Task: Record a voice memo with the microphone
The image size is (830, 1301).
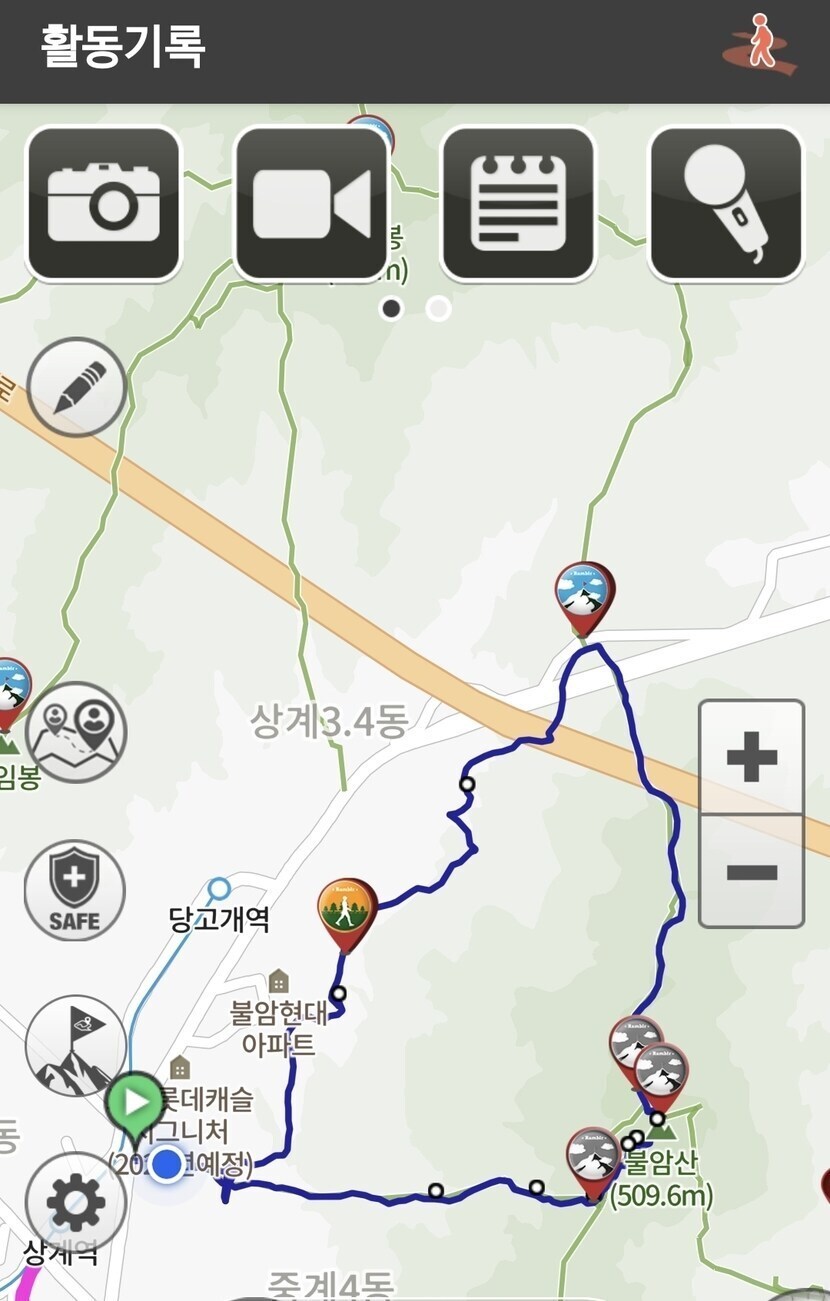Action: pos(726,203)
